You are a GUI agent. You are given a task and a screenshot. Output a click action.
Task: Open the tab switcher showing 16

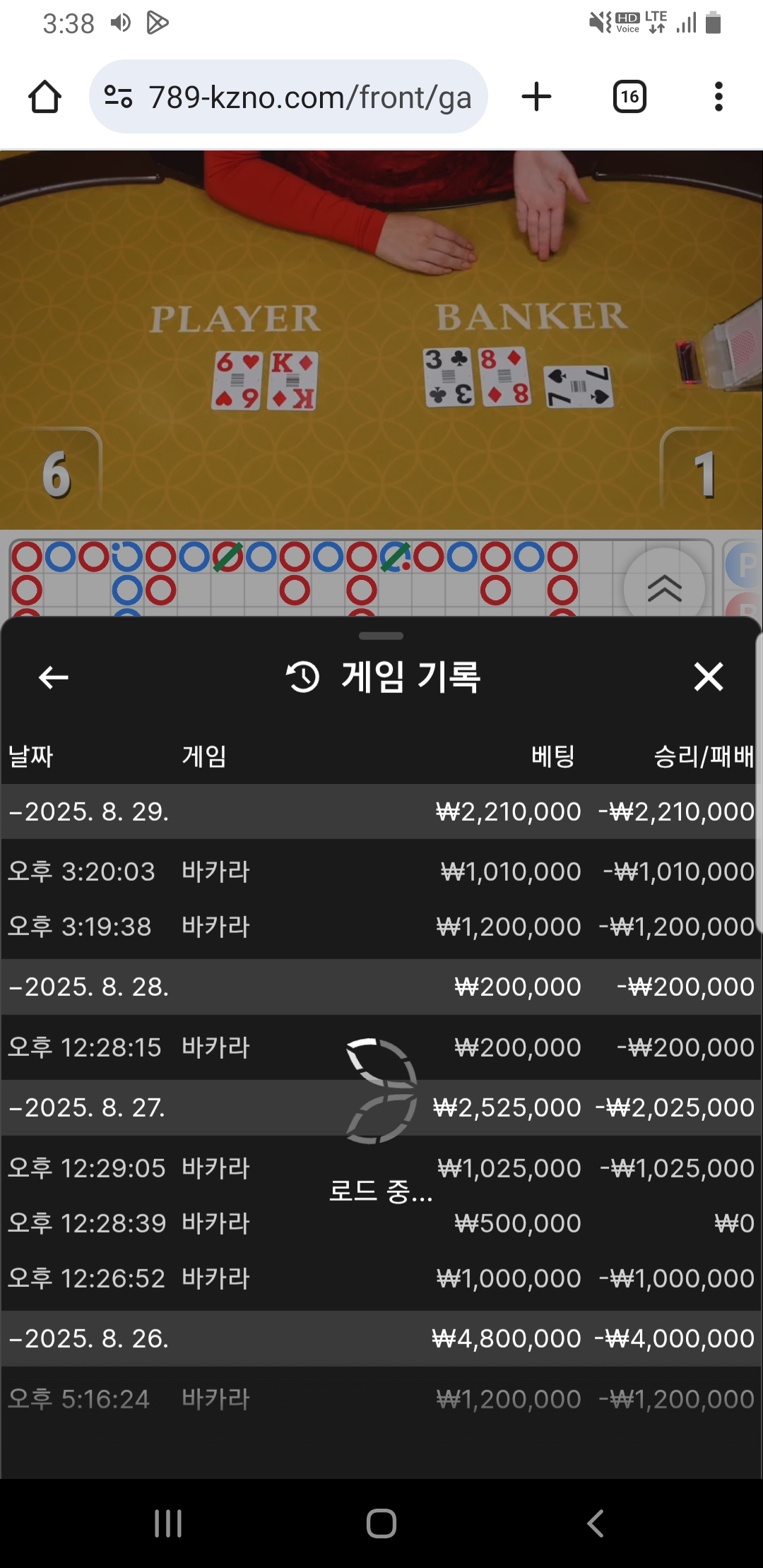pyautogui.click(x=629, y=97)
